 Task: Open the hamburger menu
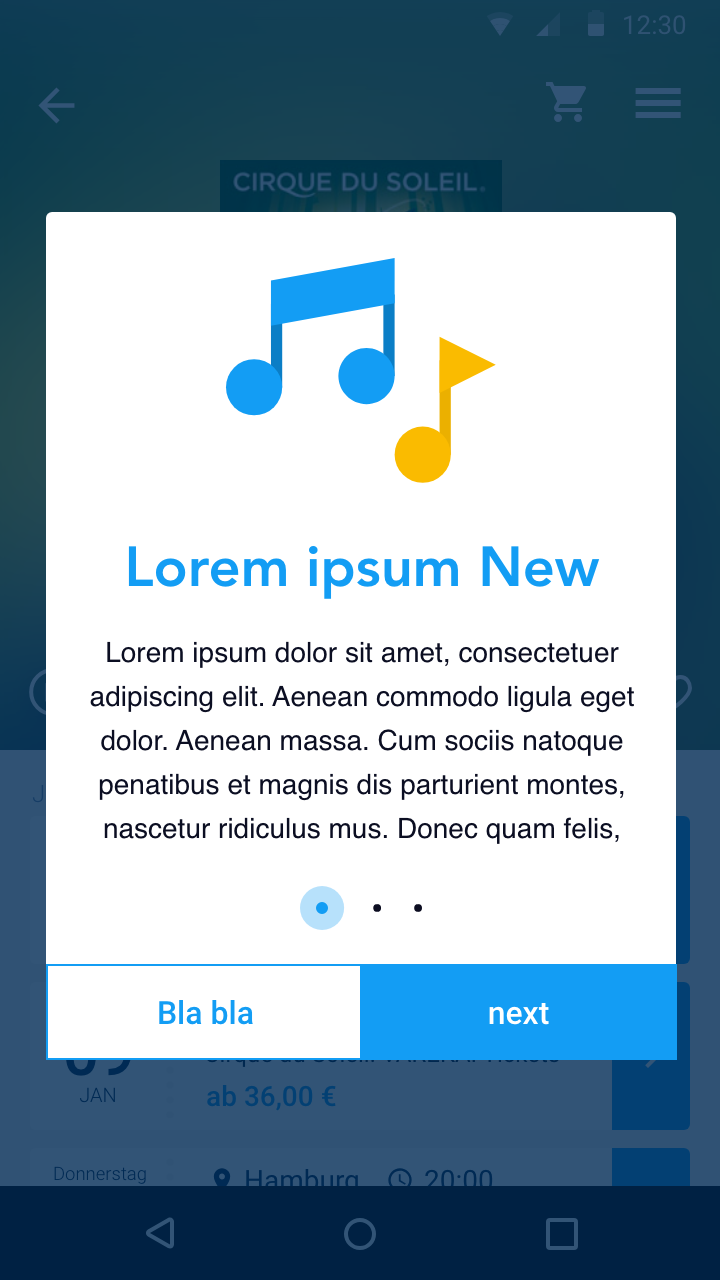(658, 103)
